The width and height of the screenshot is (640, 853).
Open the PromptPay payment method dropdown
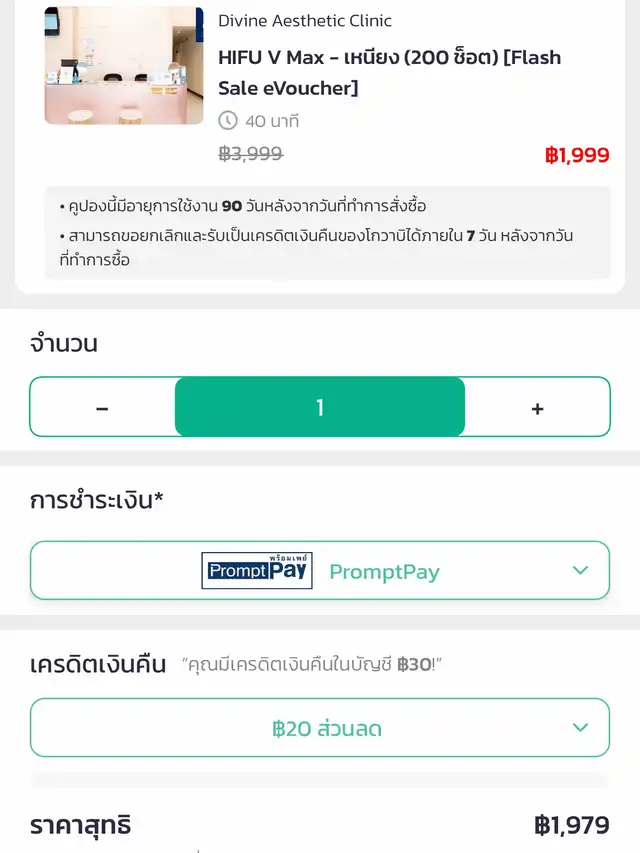320,571
